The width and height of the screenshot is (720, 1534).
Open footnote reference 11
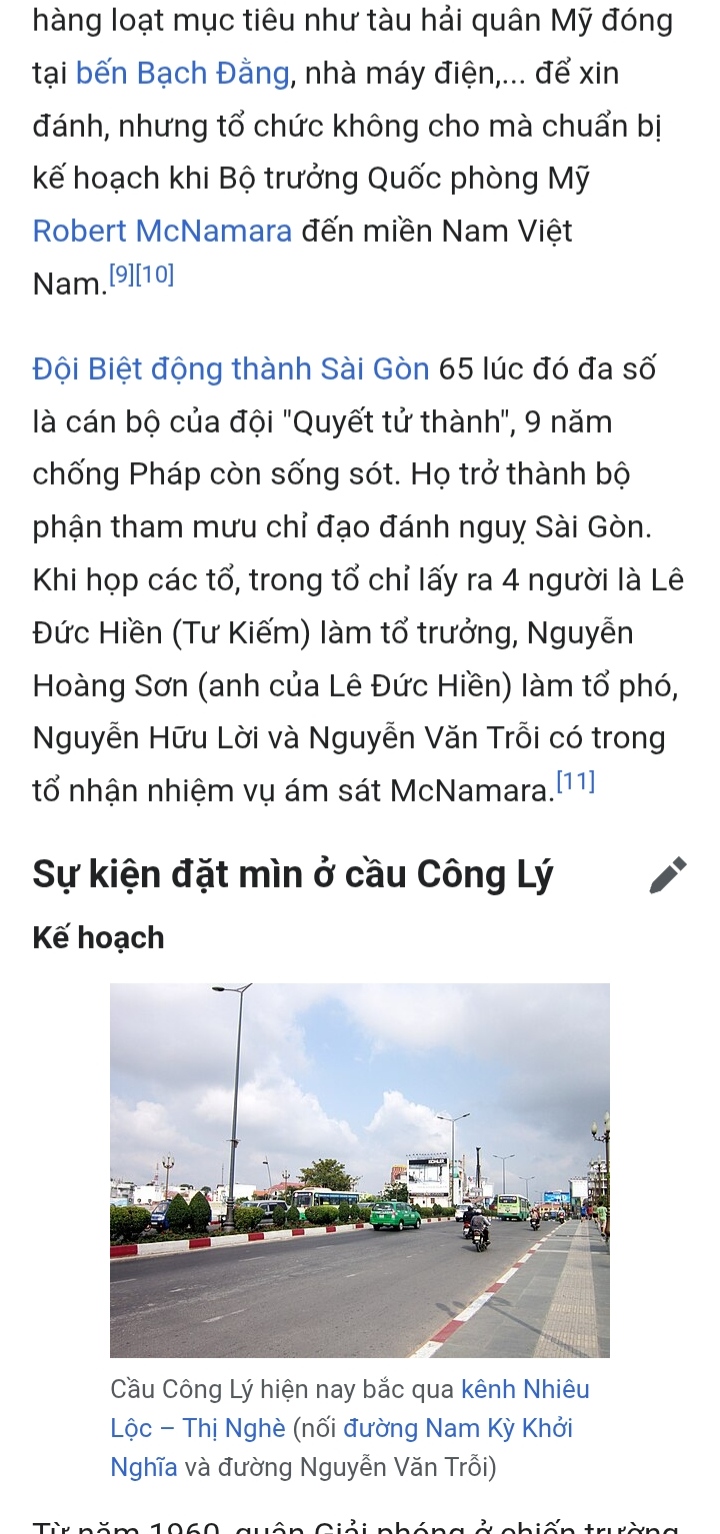(x=576, y=781)
